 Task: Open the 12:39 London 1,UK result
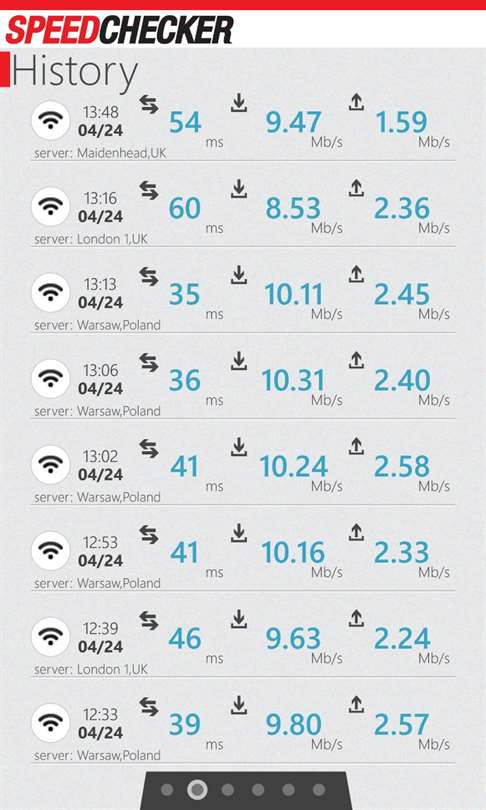click(243, 643)
